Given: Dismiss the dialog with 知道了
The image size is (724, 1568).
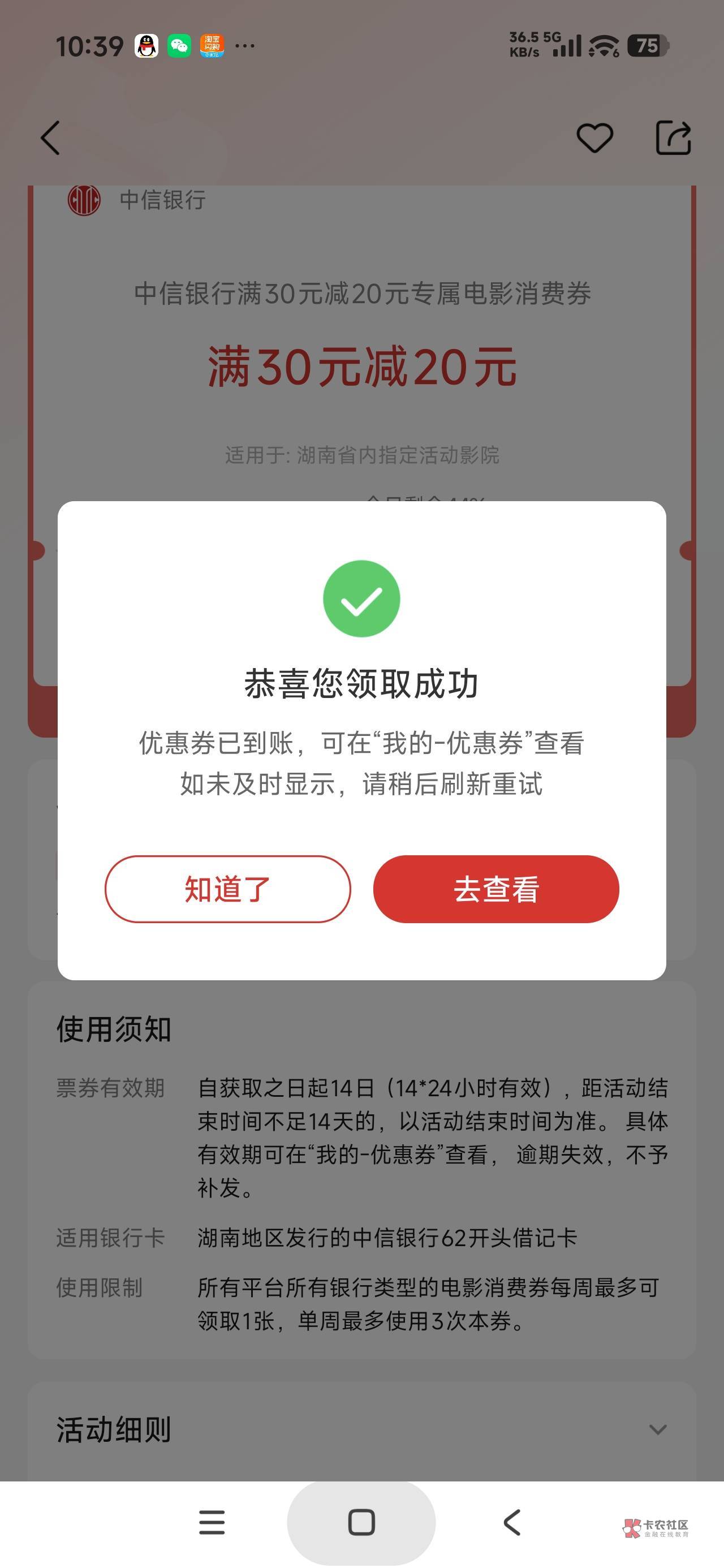Looking at the screenshot, I should tap(228, 889).
